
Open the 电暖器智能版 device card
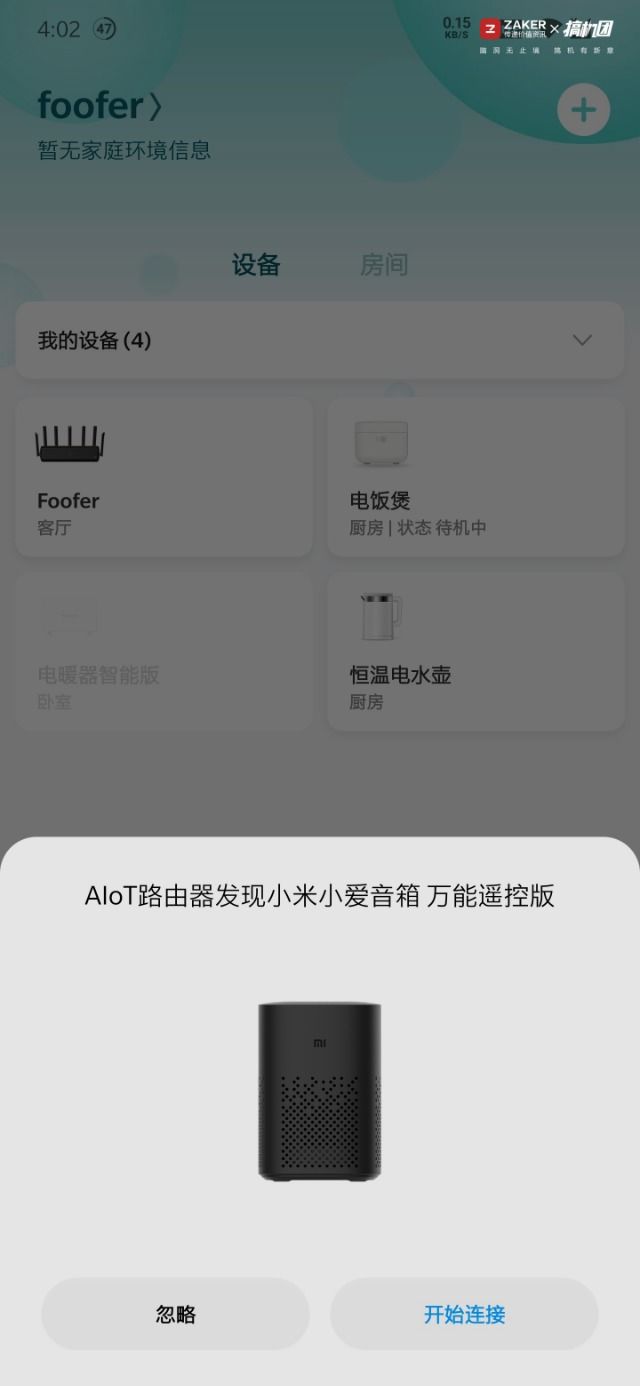point(164,652)
